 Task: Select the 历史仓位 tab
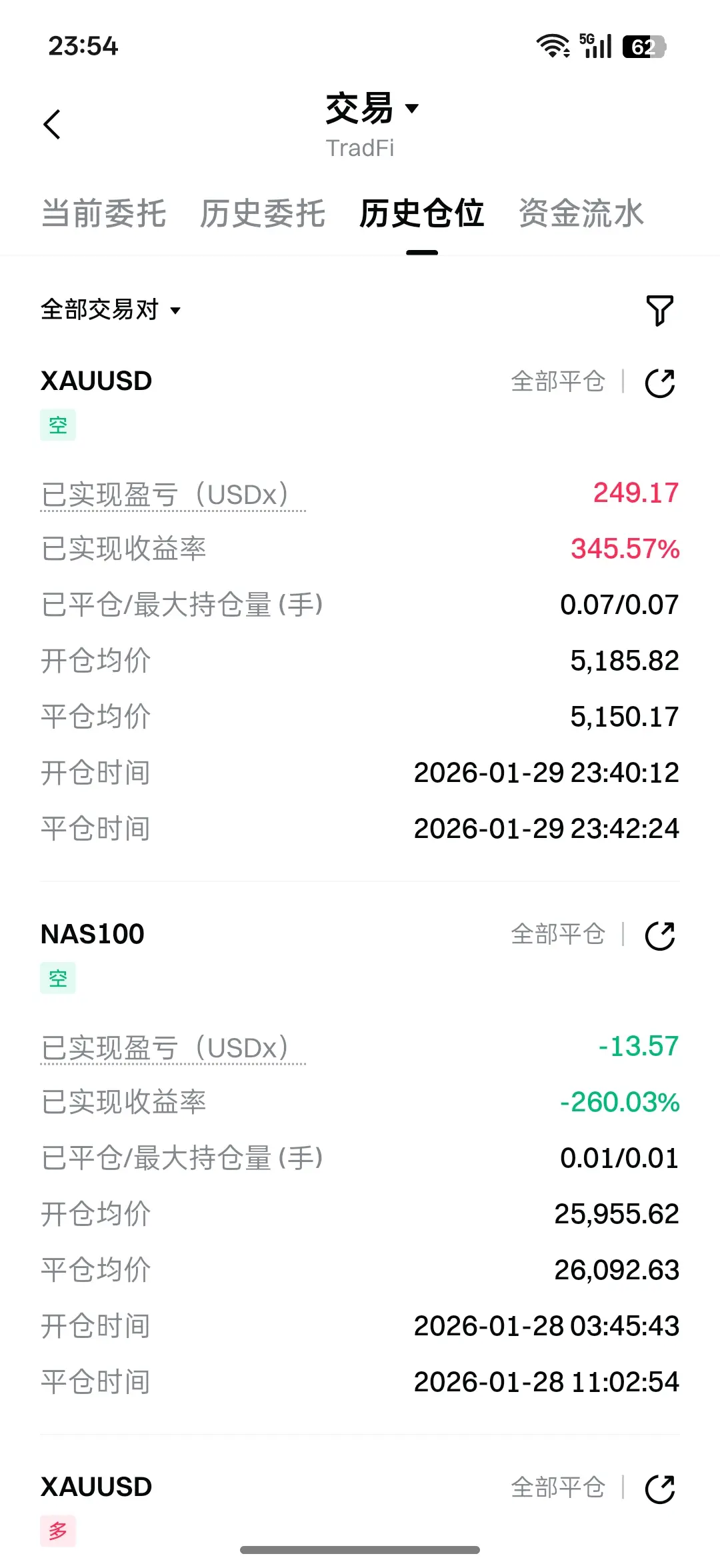pyautogui.click(x=421, y=213)
